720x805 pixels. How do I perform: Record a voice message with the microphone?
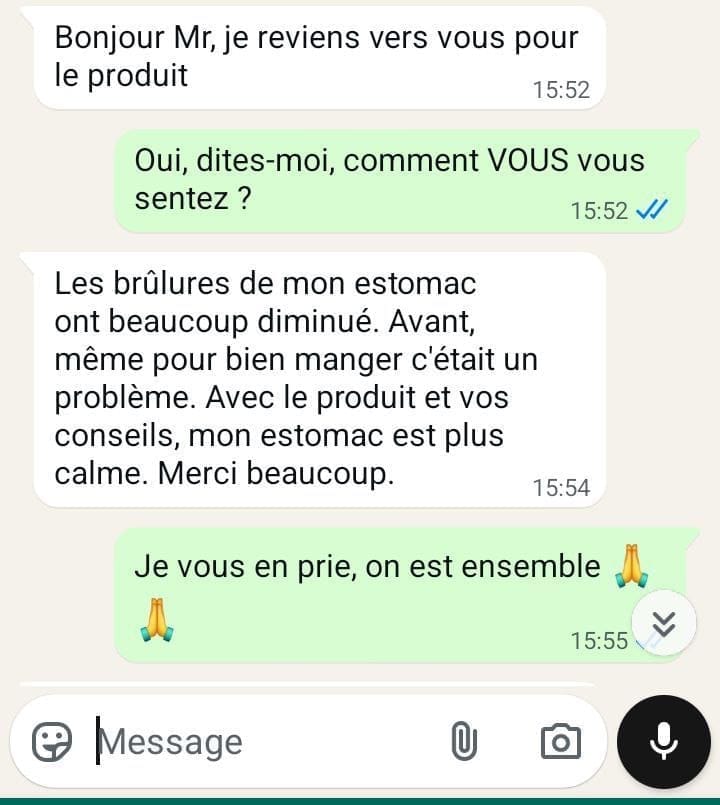[x=664, y=742]
